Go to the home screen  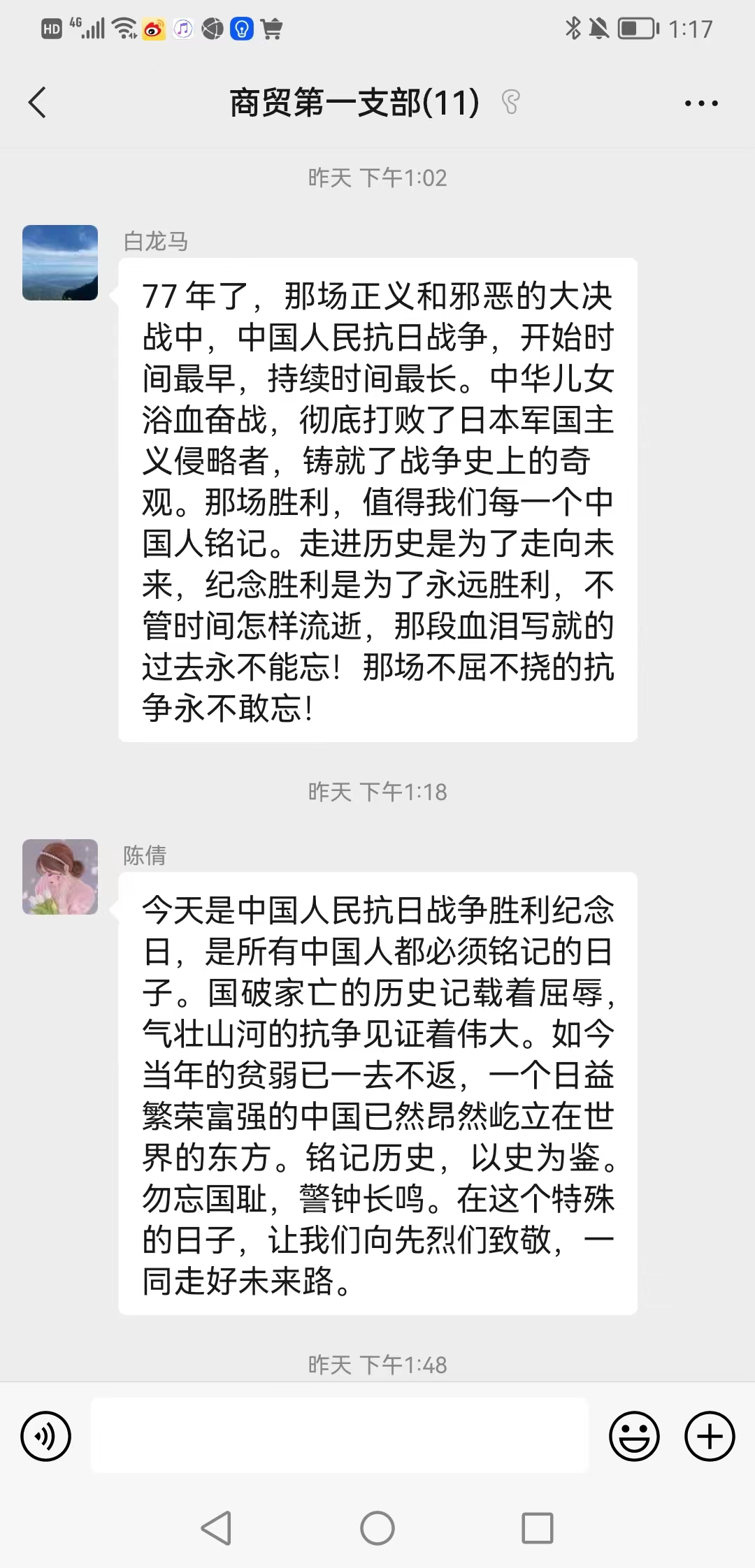point(377,1528)
